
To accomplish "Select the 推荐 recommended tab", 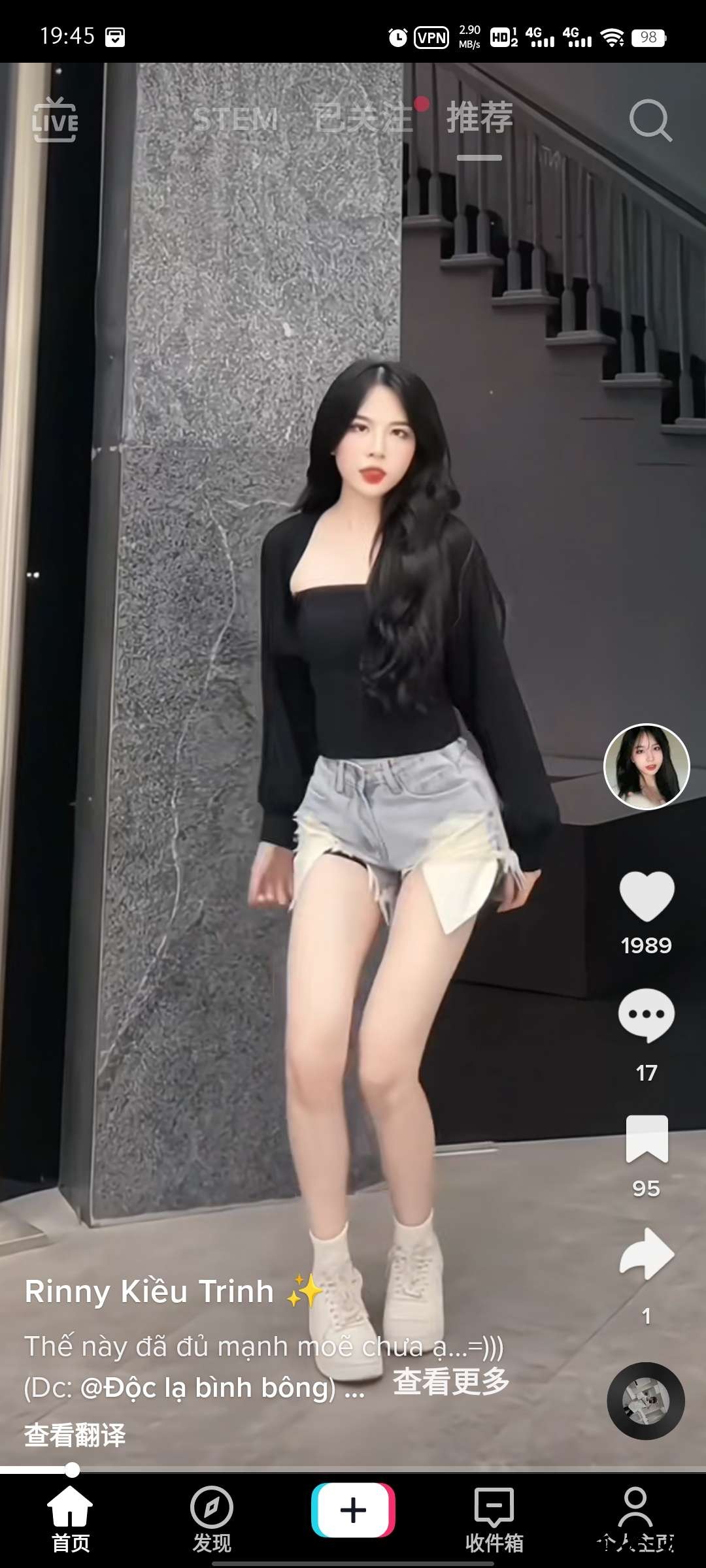I will coord(479,119).
